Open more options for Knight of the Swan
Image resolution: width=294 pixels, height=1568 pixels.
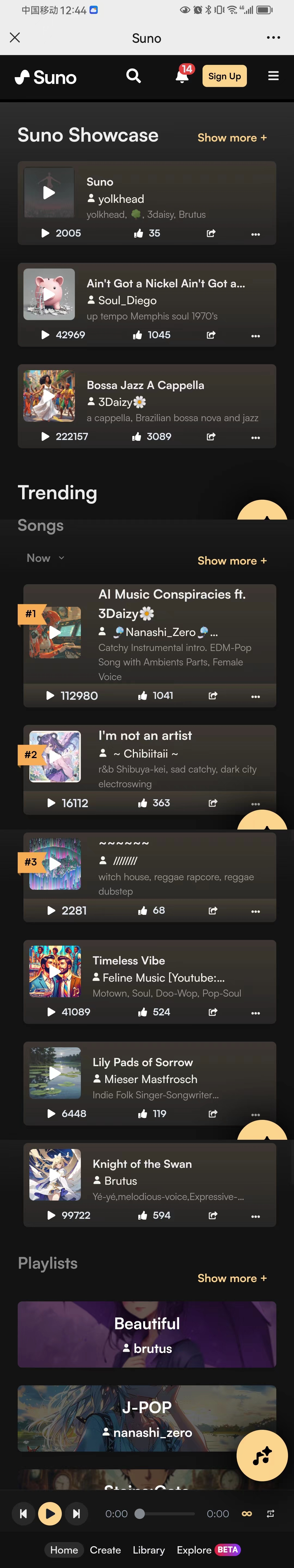255,1216
